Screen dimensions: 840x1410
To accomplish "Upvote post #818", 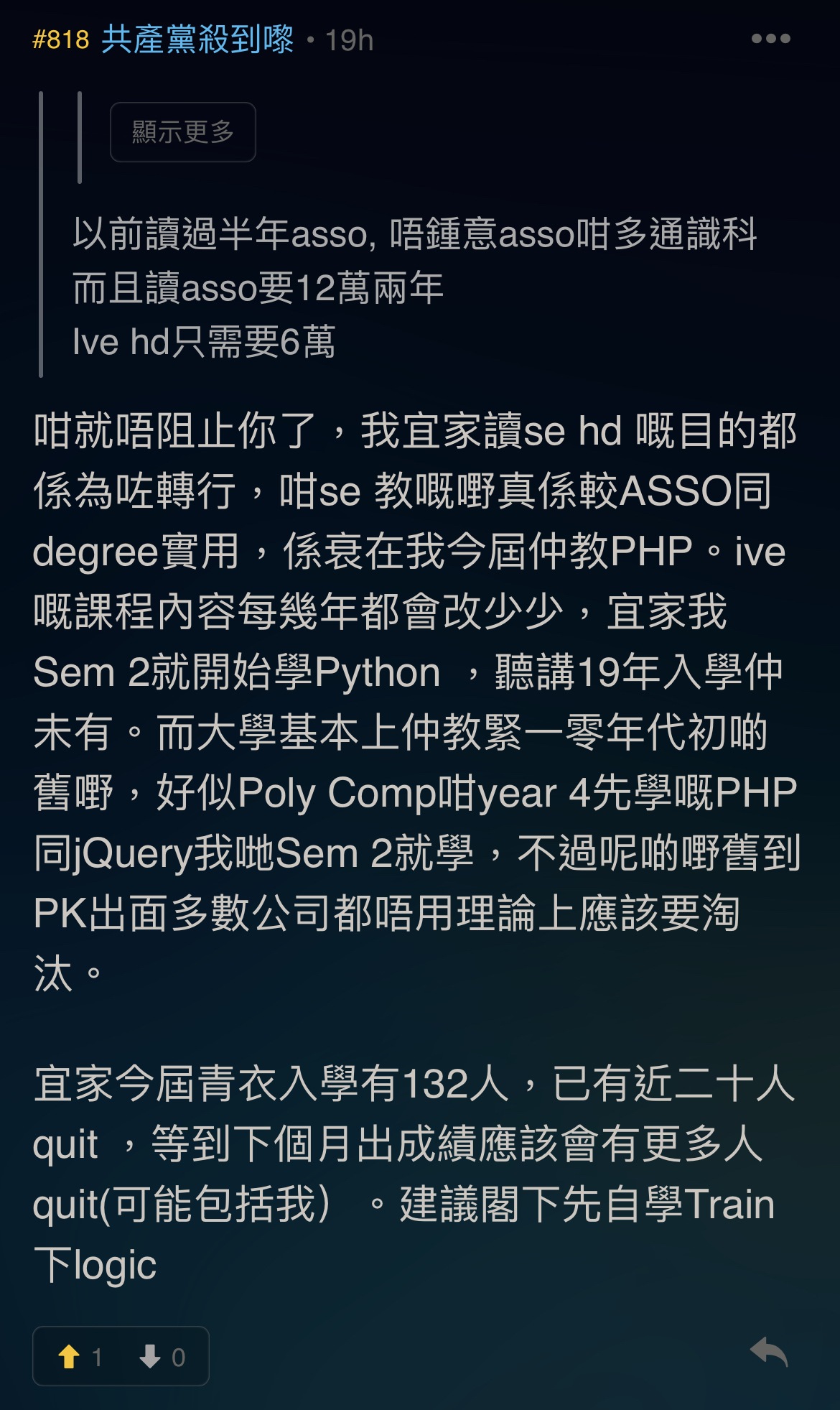I will click(x=70, y=1357).
